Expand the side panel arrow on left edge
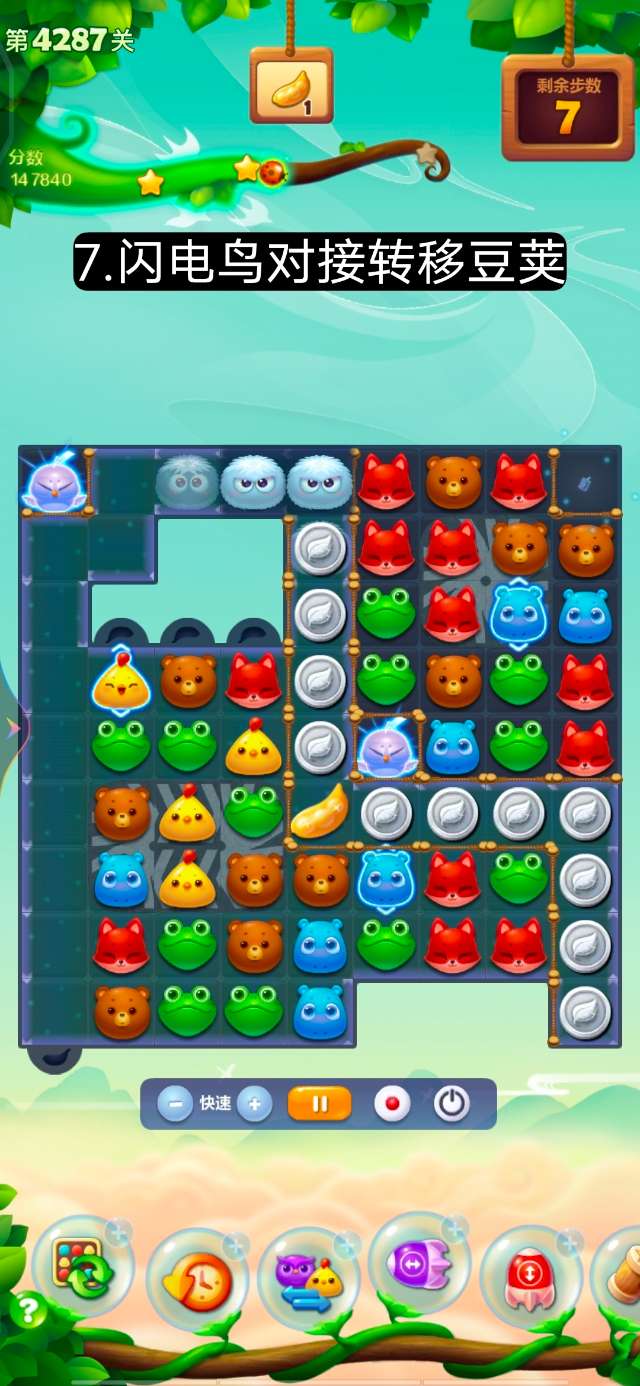This screenshot has height=1386, width=640. click(13, 729)
